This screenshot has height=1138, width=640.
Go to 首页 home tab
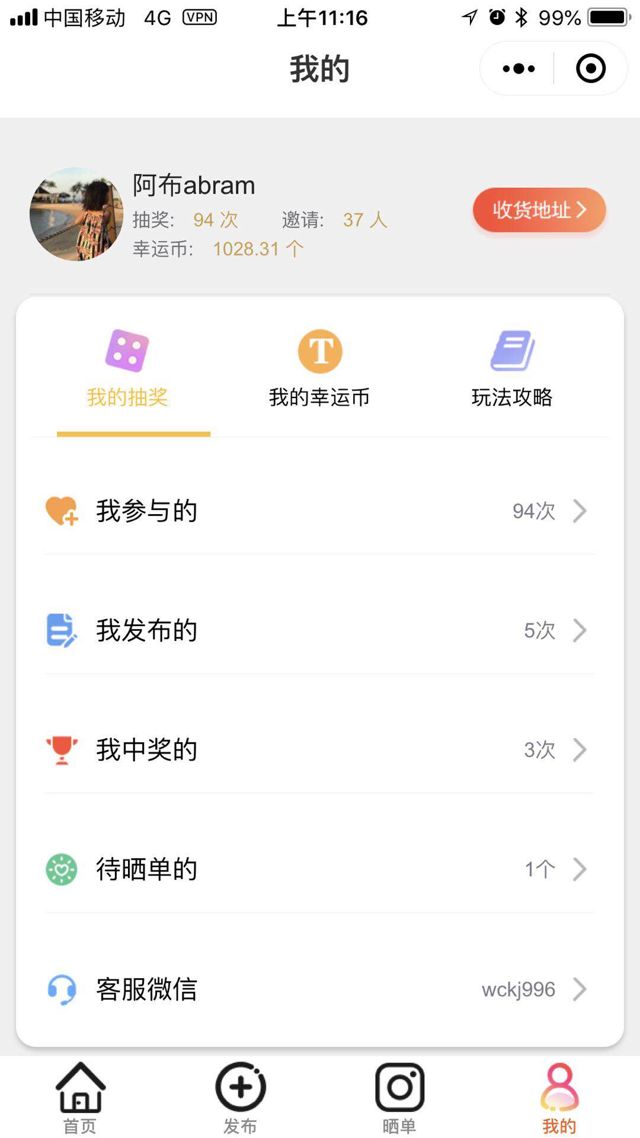pos(80,1098)
